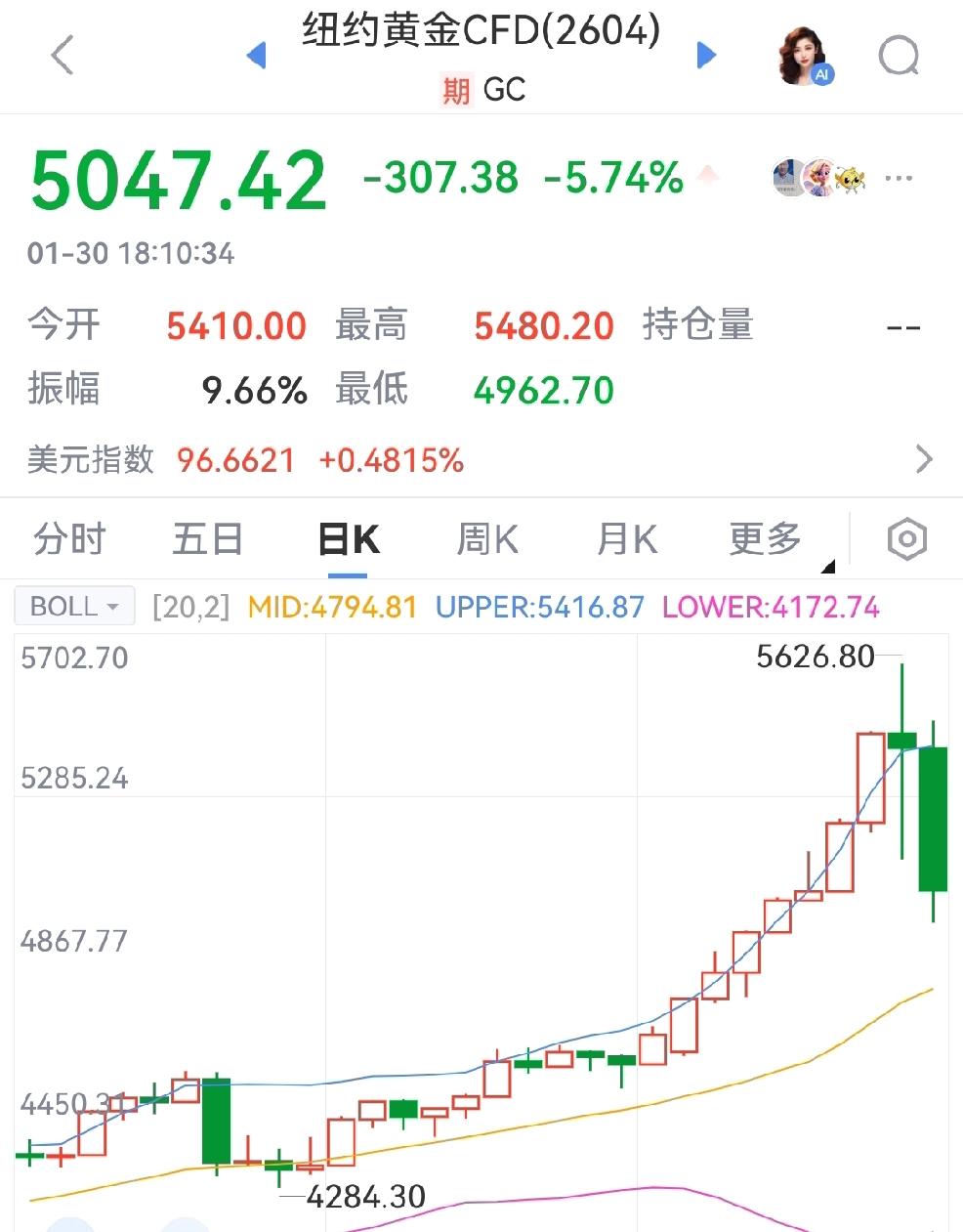Open the BOLL indicator dropdown
Viewport: 963px width, 1232px height.
[x=73, y=606]
